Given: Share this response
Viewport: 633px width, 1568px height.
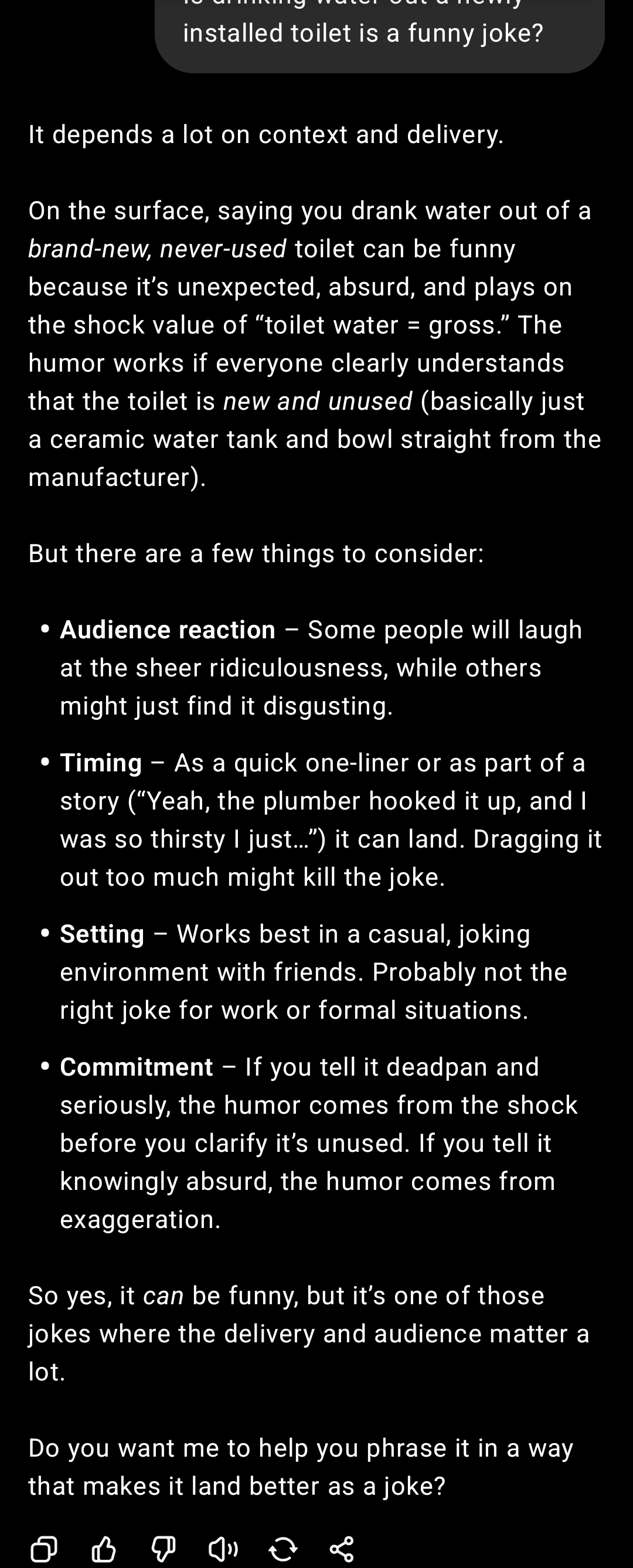Looking at the screenshot, I should click(x=342, y=1549).
